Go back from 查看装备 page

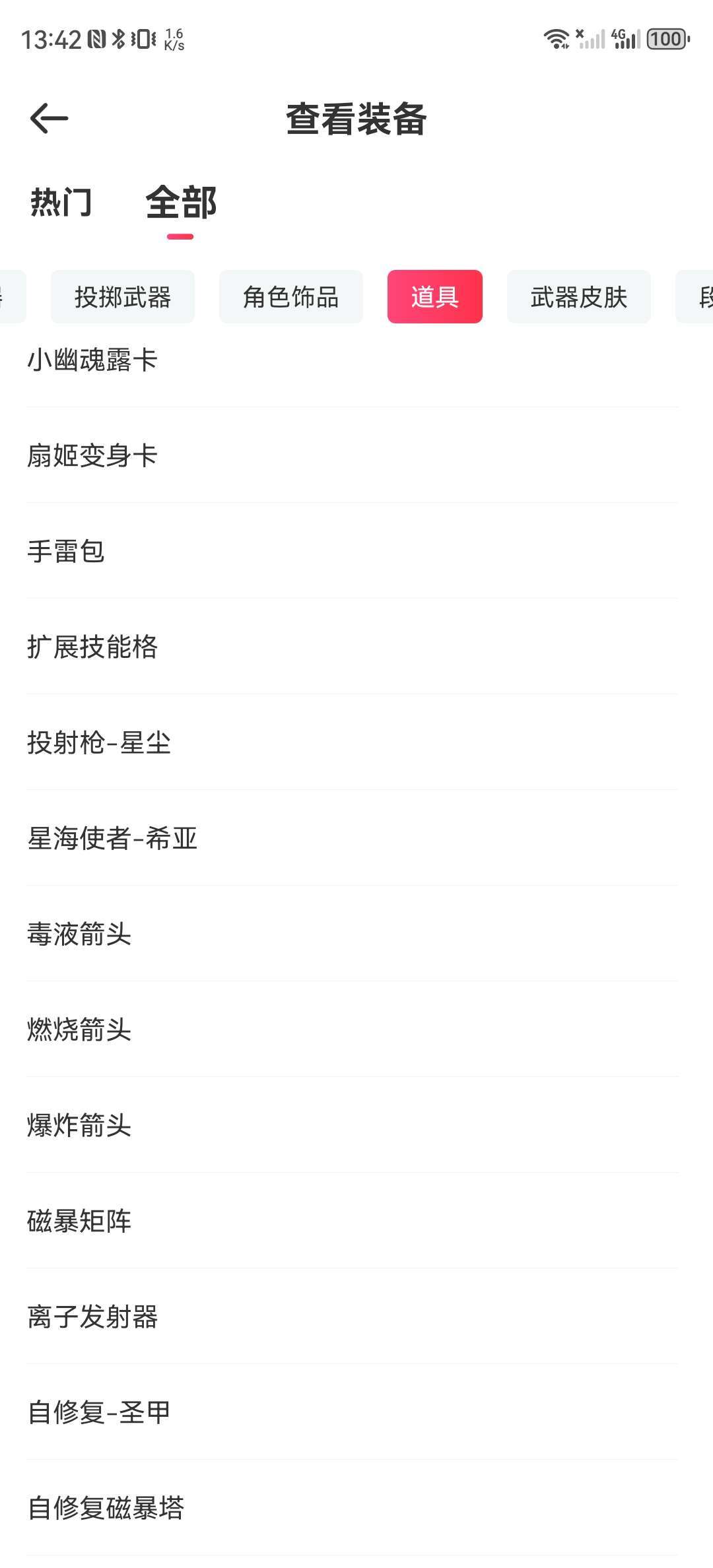coord(50,119)
